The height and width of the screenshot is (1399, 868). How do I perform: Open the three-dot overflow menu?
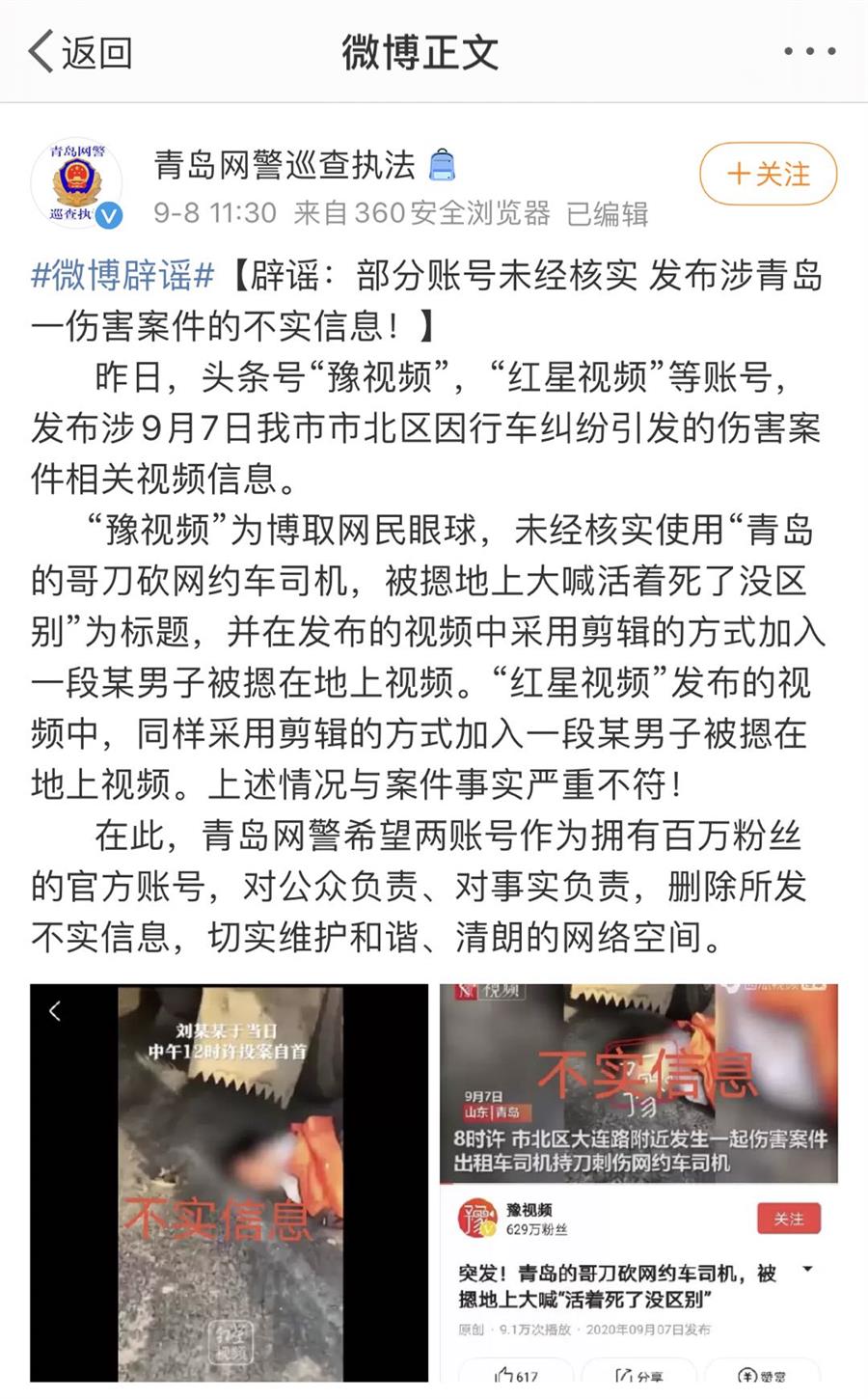[x=809, y=52]
